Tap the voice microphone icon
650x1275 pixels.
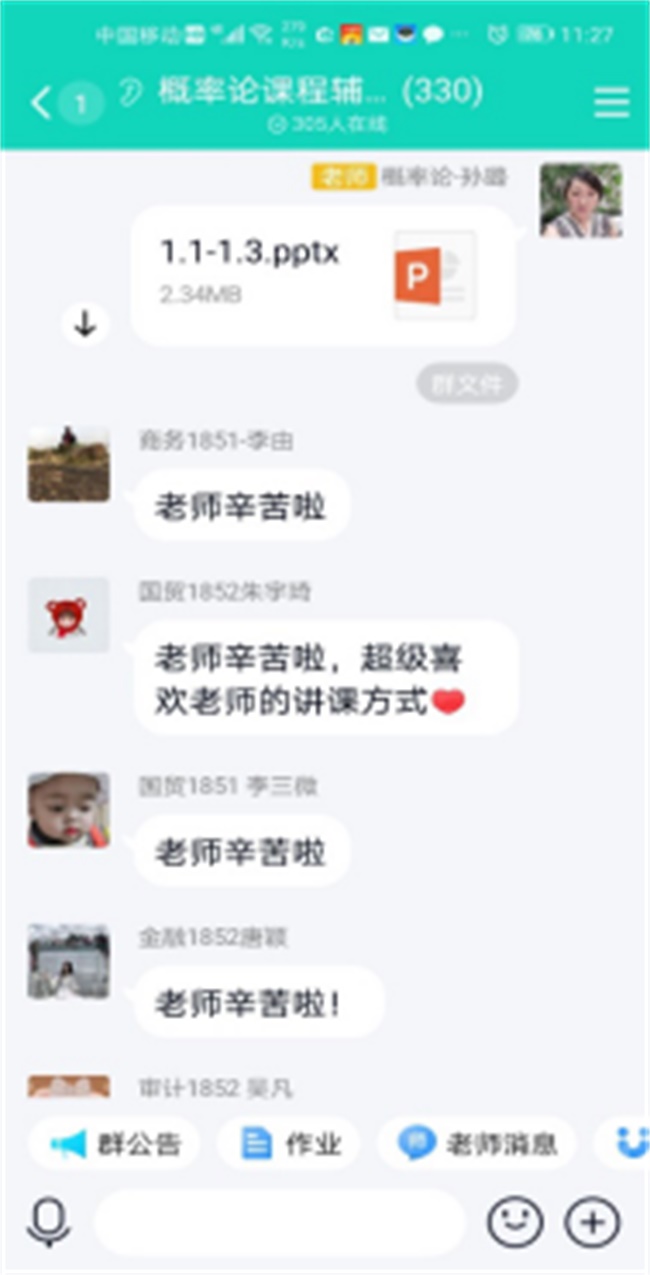[x=48, y=1222]
